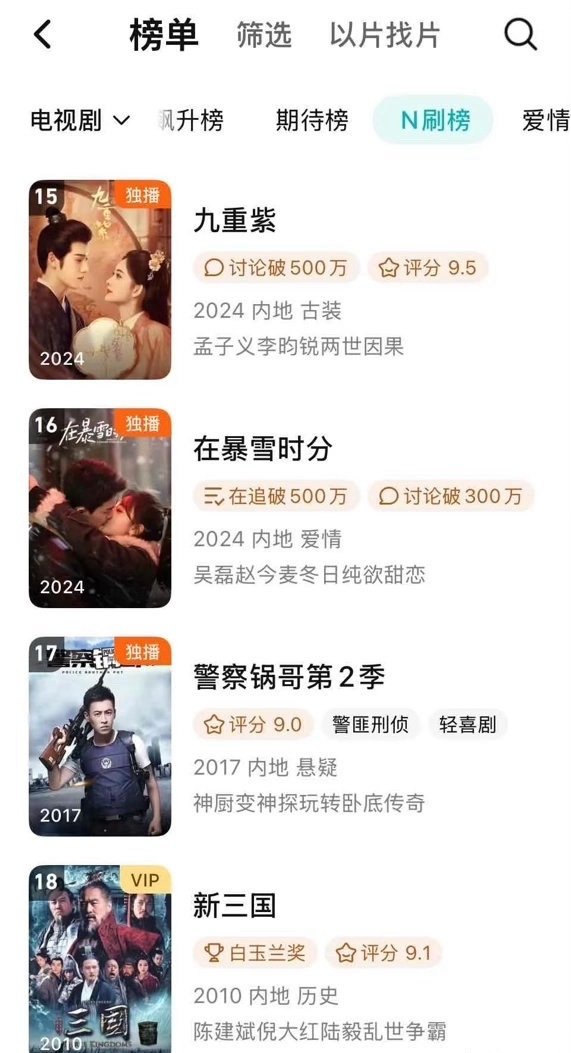
Task: Select the 期待榜 ranking tab
Action: 312,121
